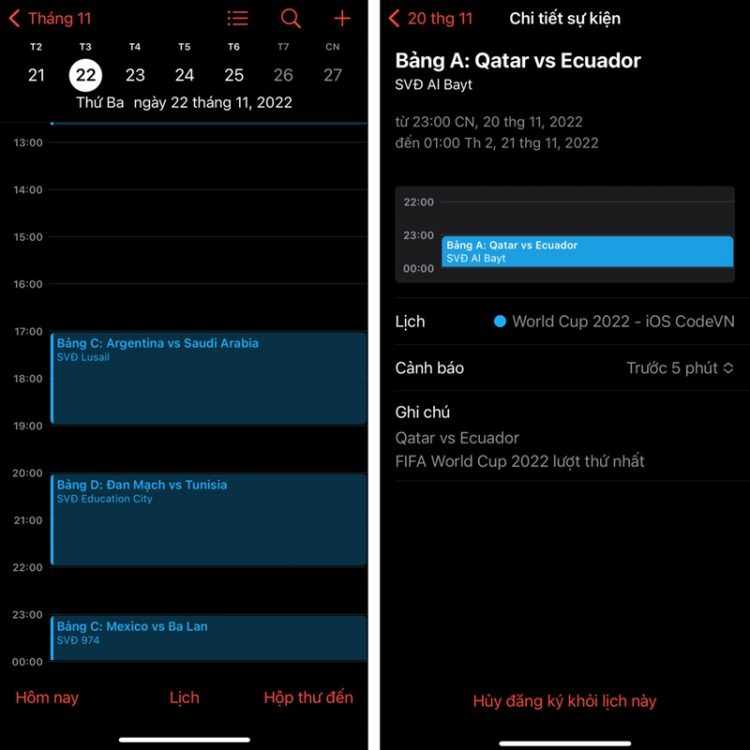Image resolution: width=750 pixels, height=750 pixels.
Task: Open the Lịch calendars list
Action: [x=184, y=698]
